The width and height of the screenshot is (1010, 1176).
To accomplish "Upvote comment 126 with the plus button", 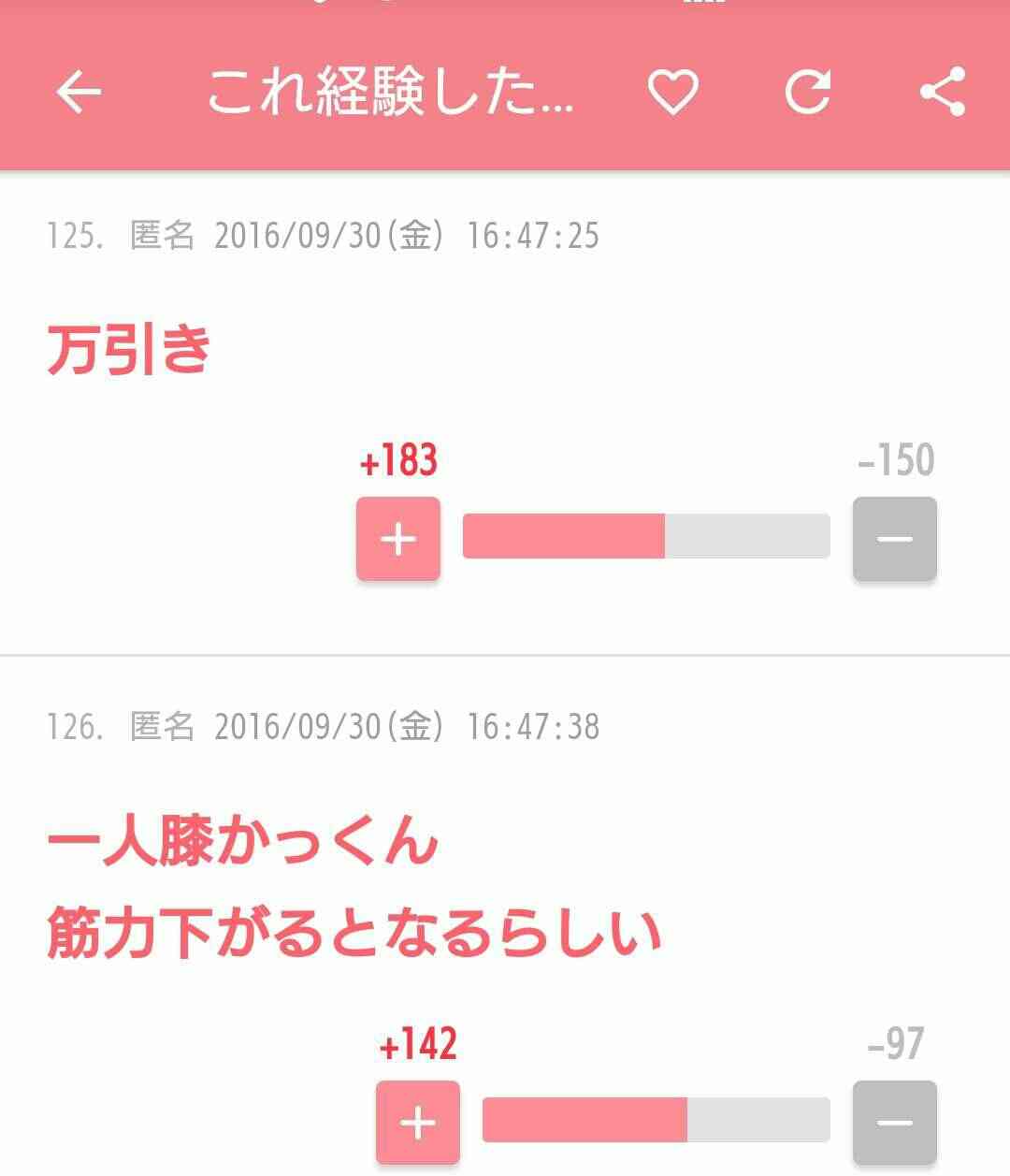I will (418, 1122).
